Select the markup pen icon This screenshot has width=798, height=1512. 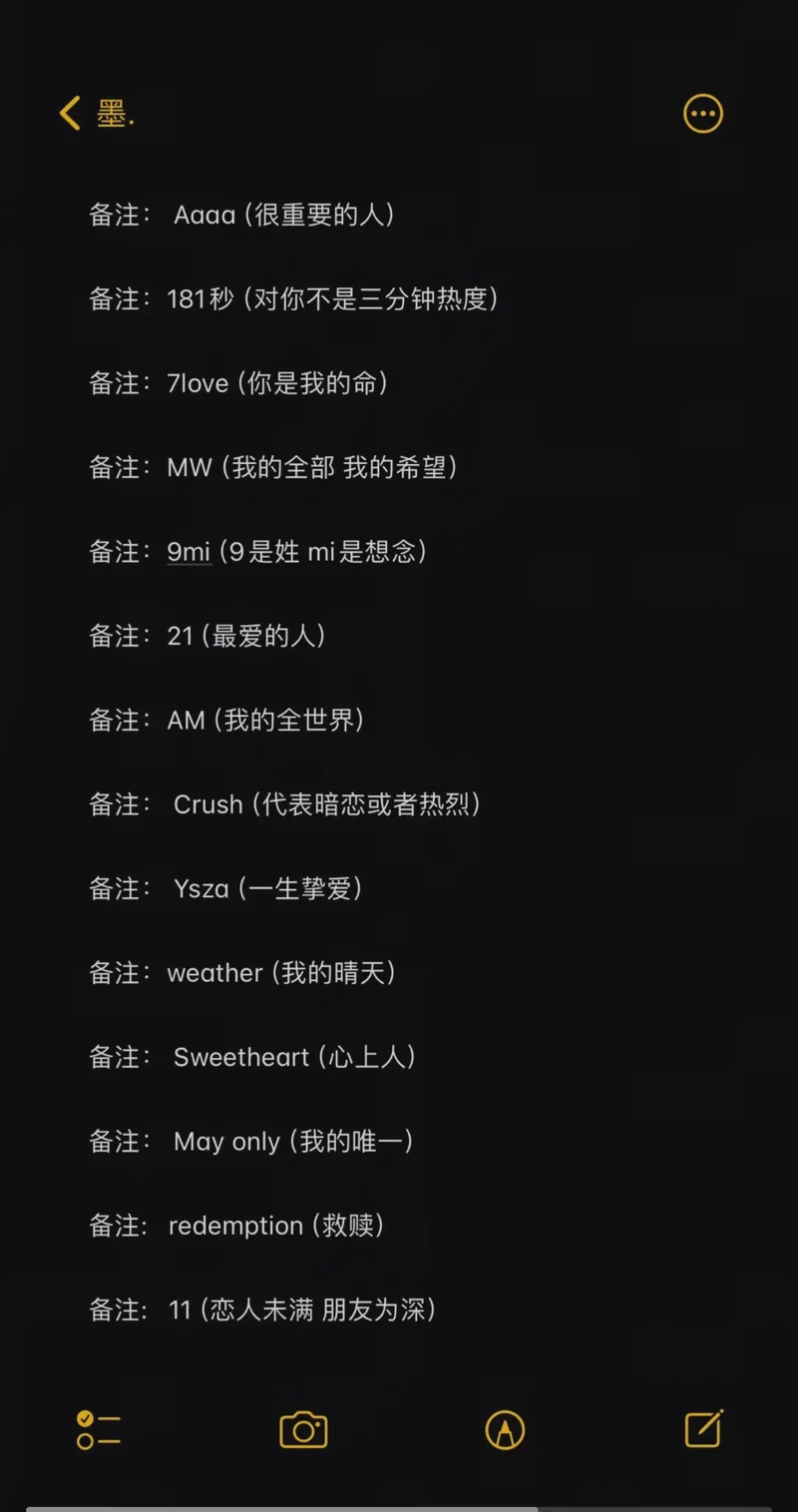tap(505, 1429)
